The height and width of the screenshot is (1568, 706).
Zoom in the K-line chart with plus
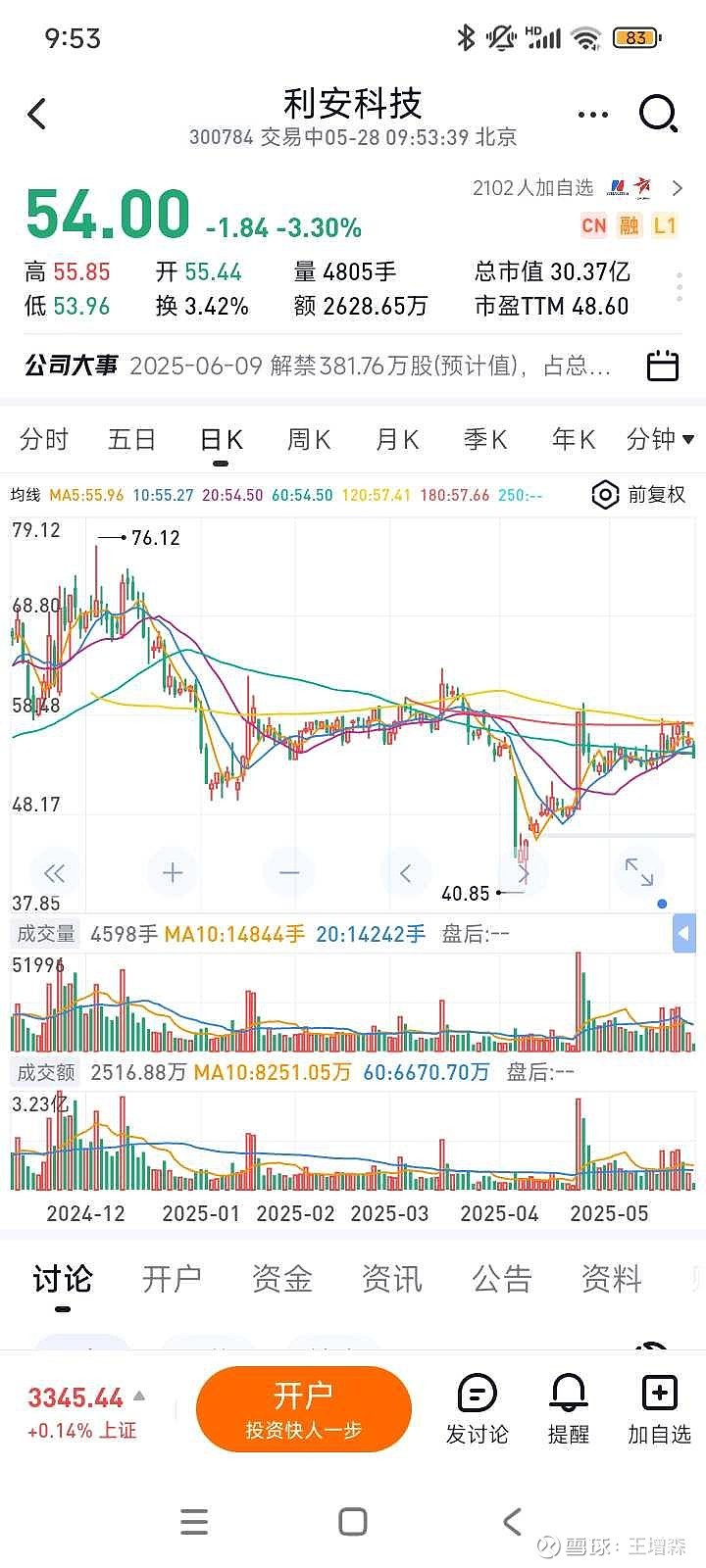click(172, 873)
